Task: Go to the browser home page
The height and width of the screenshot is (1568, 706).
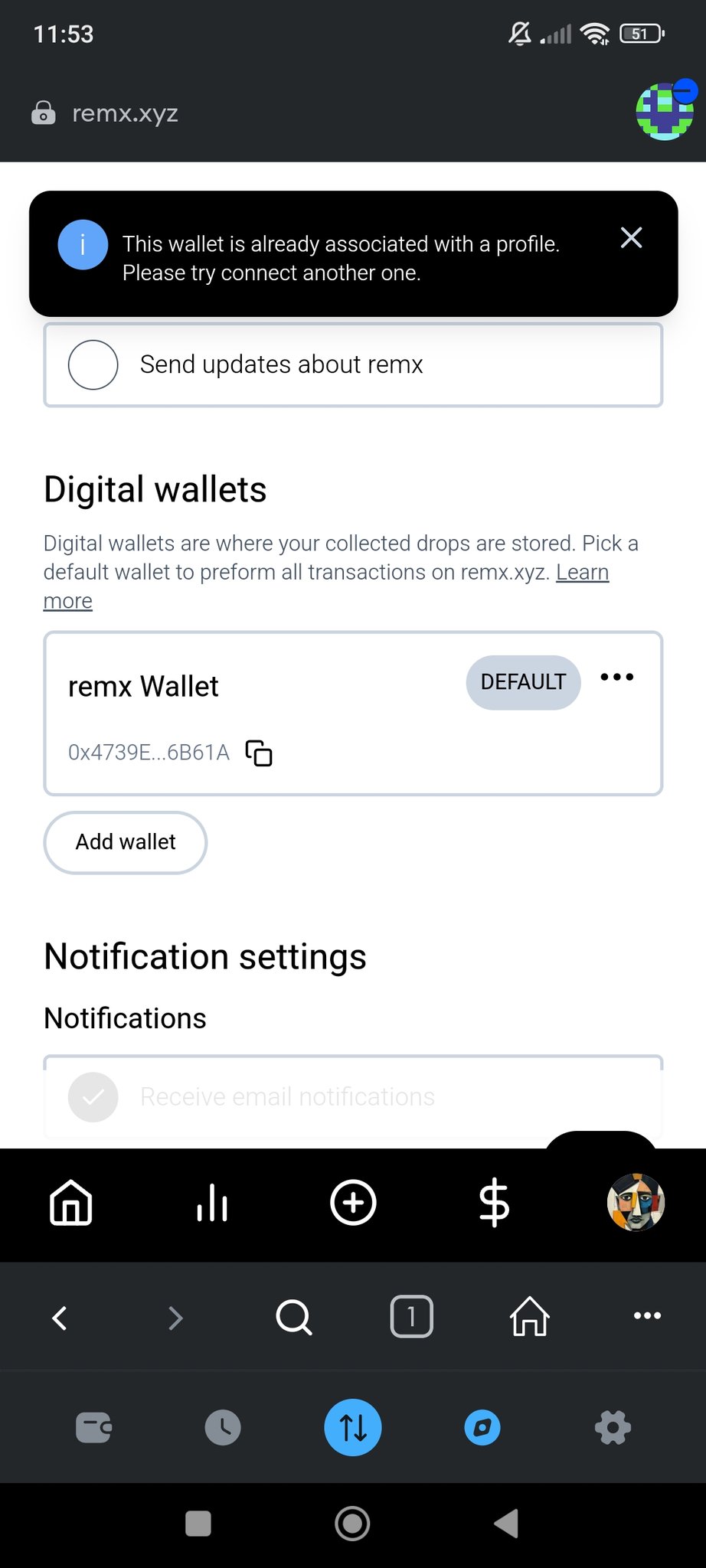Action: (530, 1318)
